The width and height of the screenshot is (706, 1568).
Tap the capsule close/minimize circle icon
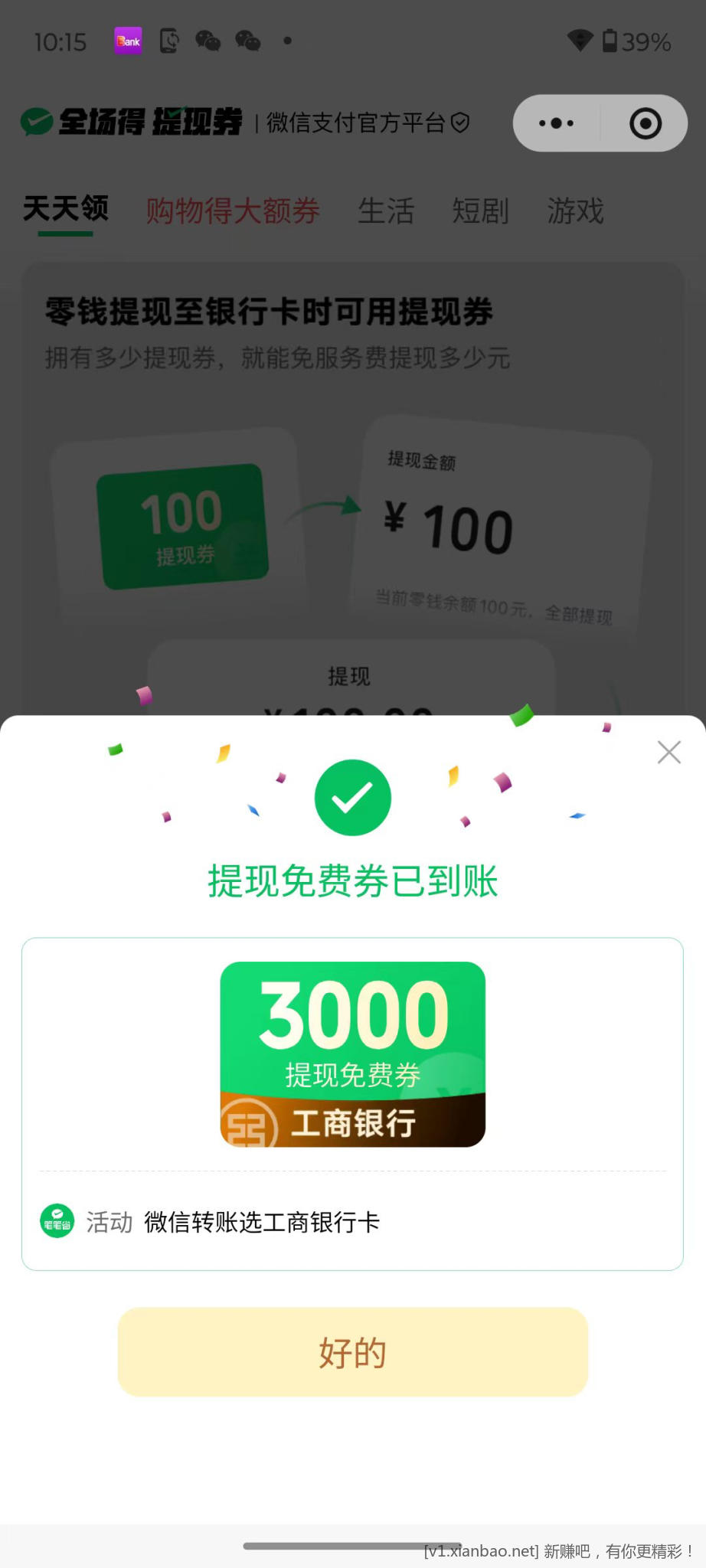[644, 122]
